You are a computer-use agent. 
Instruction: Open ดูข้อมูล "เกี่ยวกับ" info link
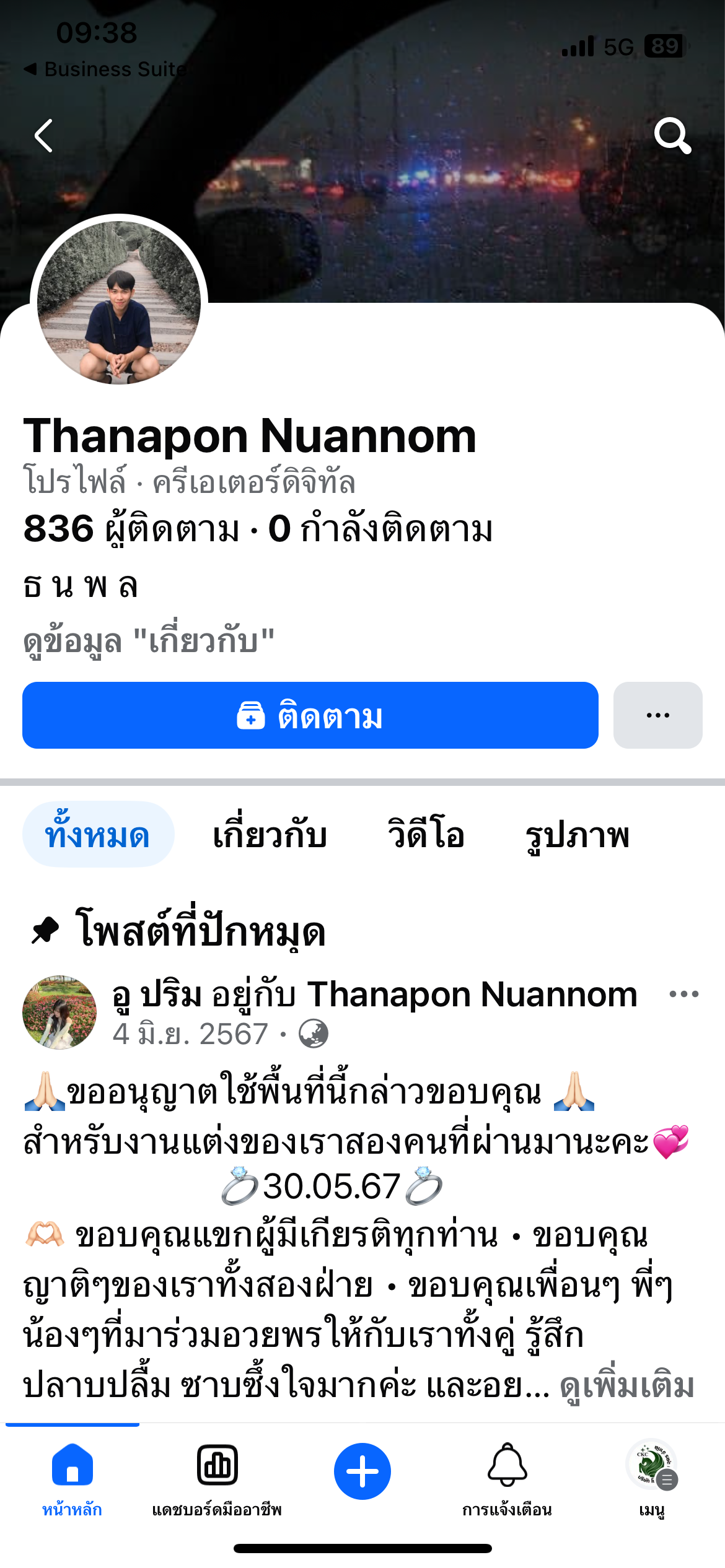click(149, 641)
